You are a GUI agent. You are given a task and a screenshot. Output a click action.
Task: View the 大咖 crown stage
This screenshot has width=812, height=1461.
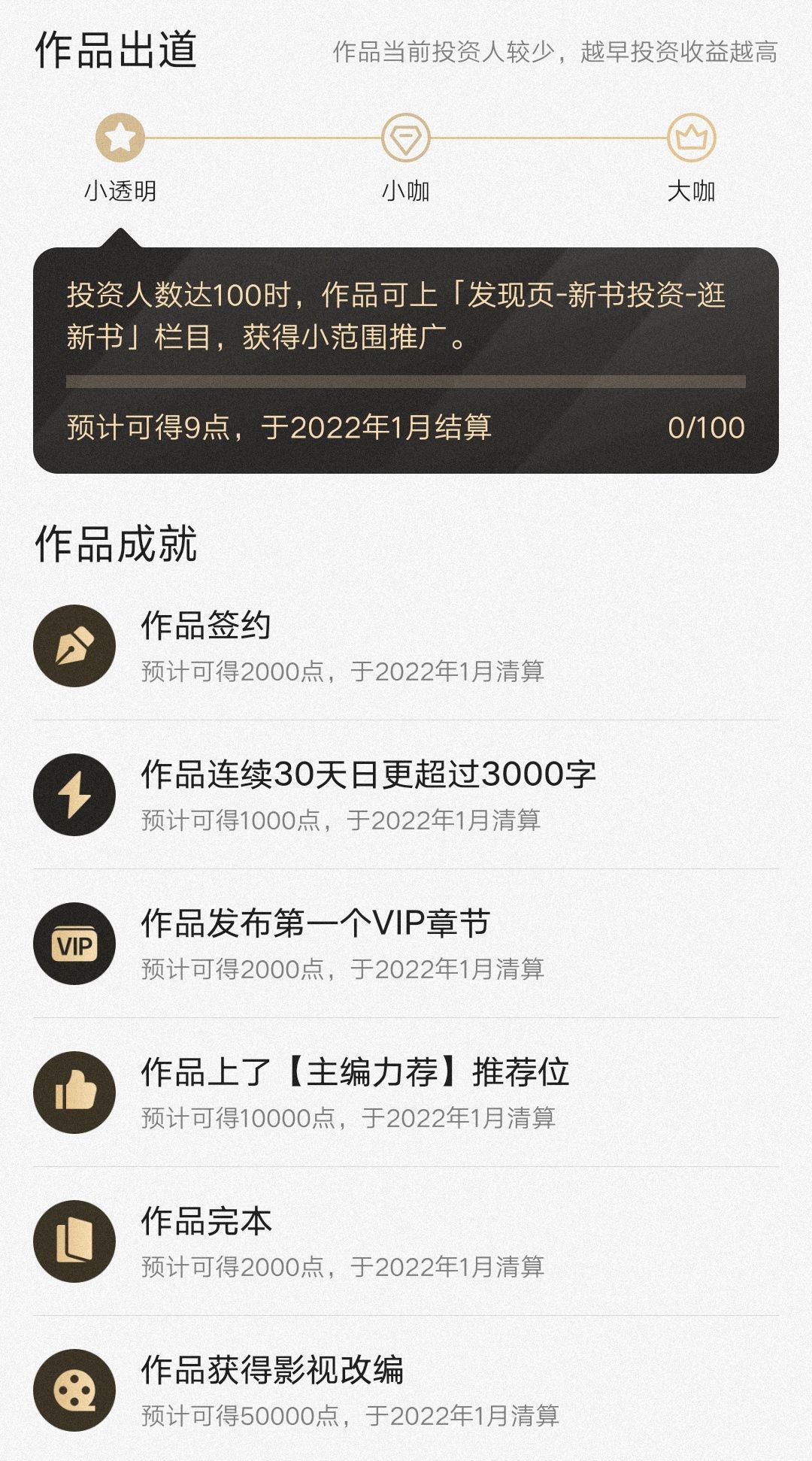coord(691,138)
